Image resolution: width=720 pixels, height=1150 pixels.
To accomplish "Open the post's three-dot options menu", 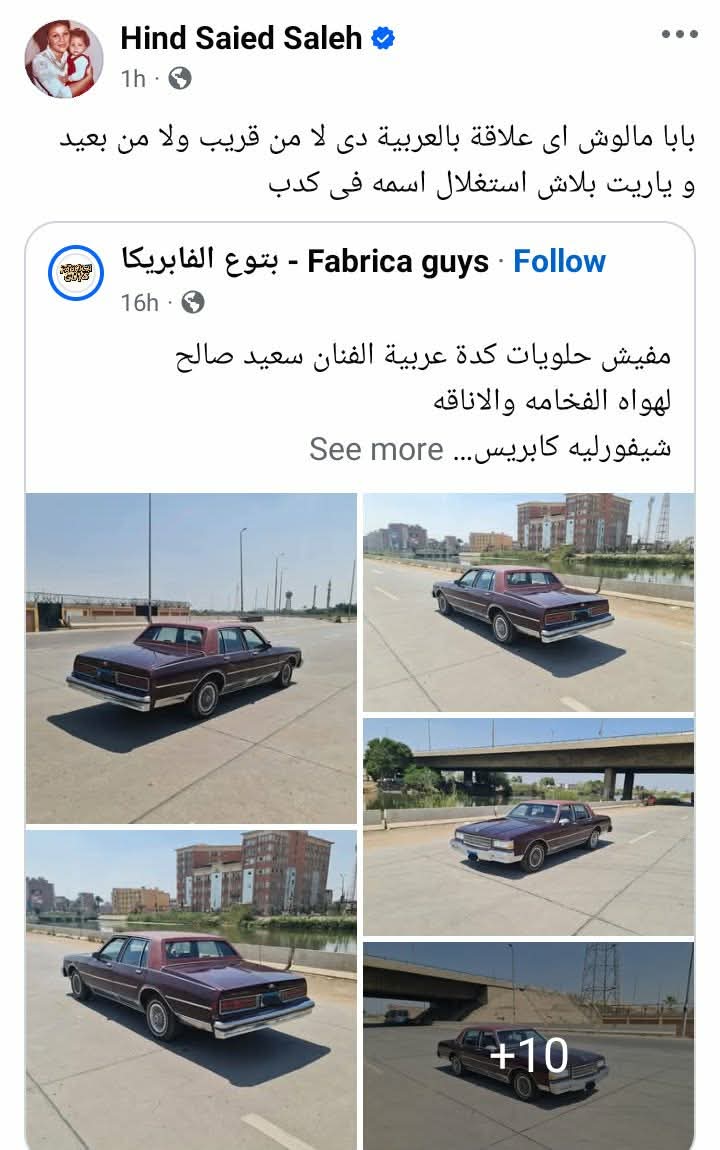I will tap(679, 34).
